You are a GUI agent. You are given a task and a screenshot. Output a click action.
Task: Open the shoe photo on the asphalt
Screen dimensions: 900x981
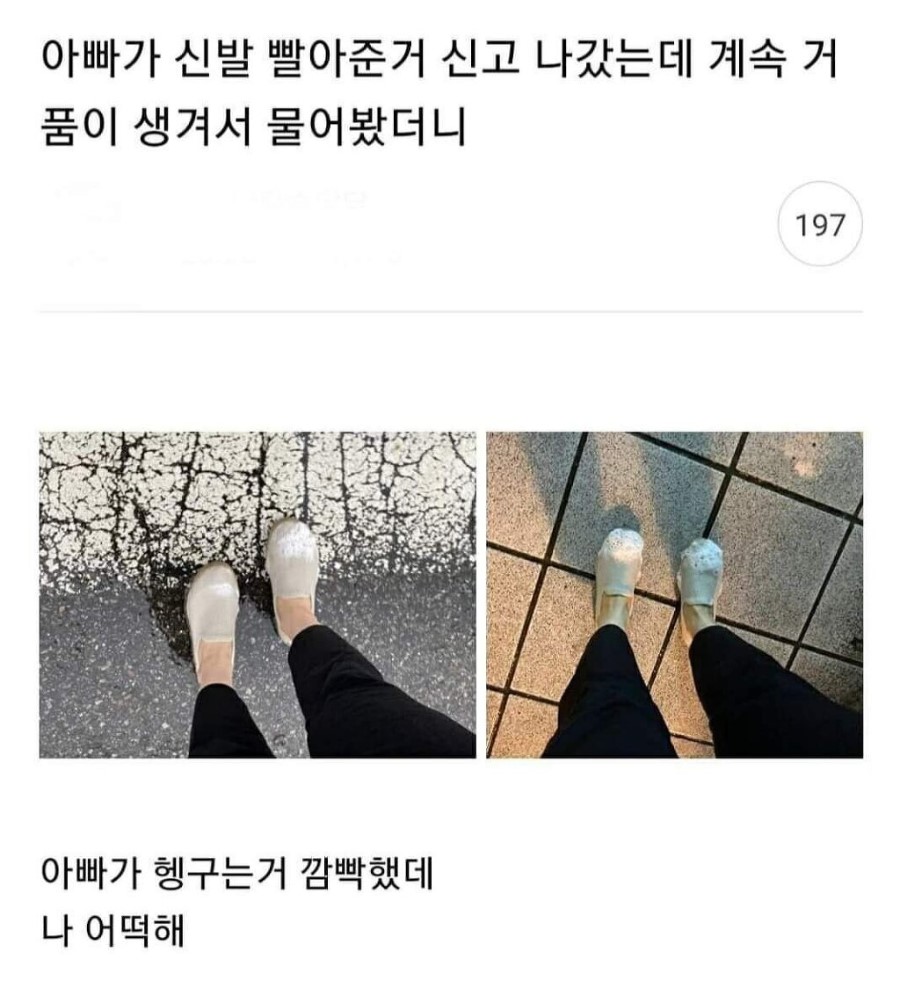click(257, 595)
